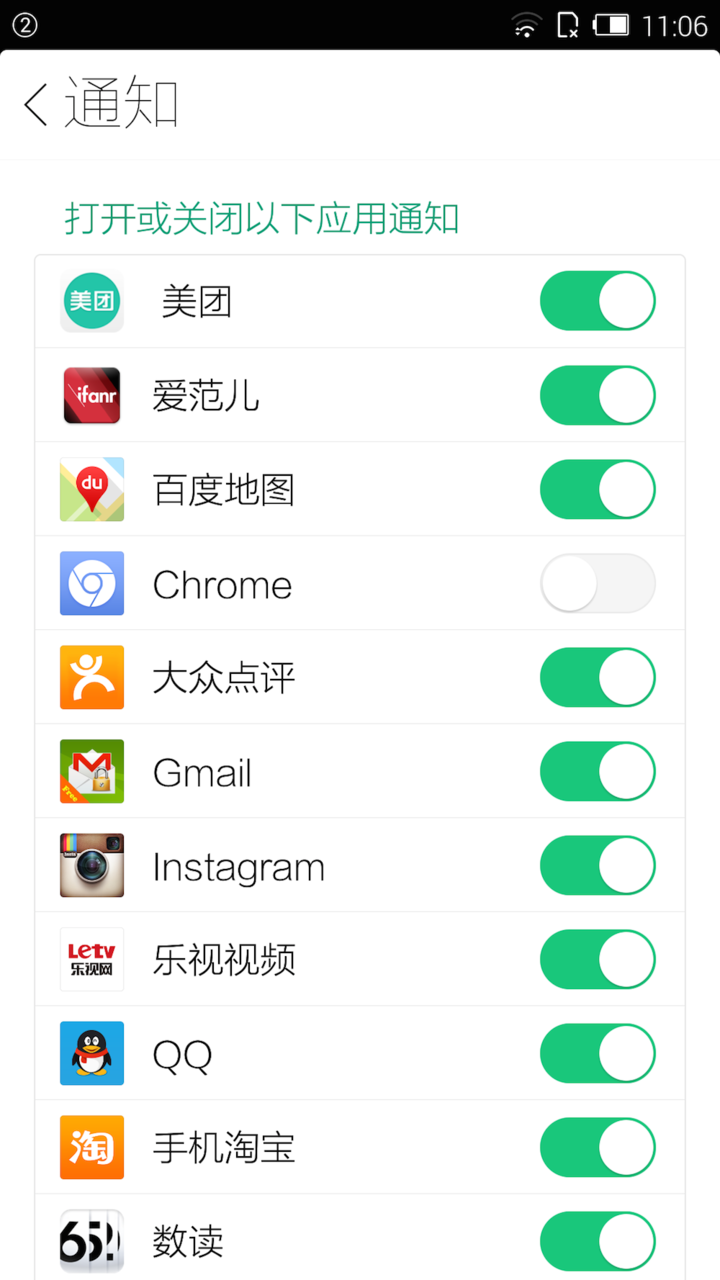Go back from the 通知 screen

36,104
